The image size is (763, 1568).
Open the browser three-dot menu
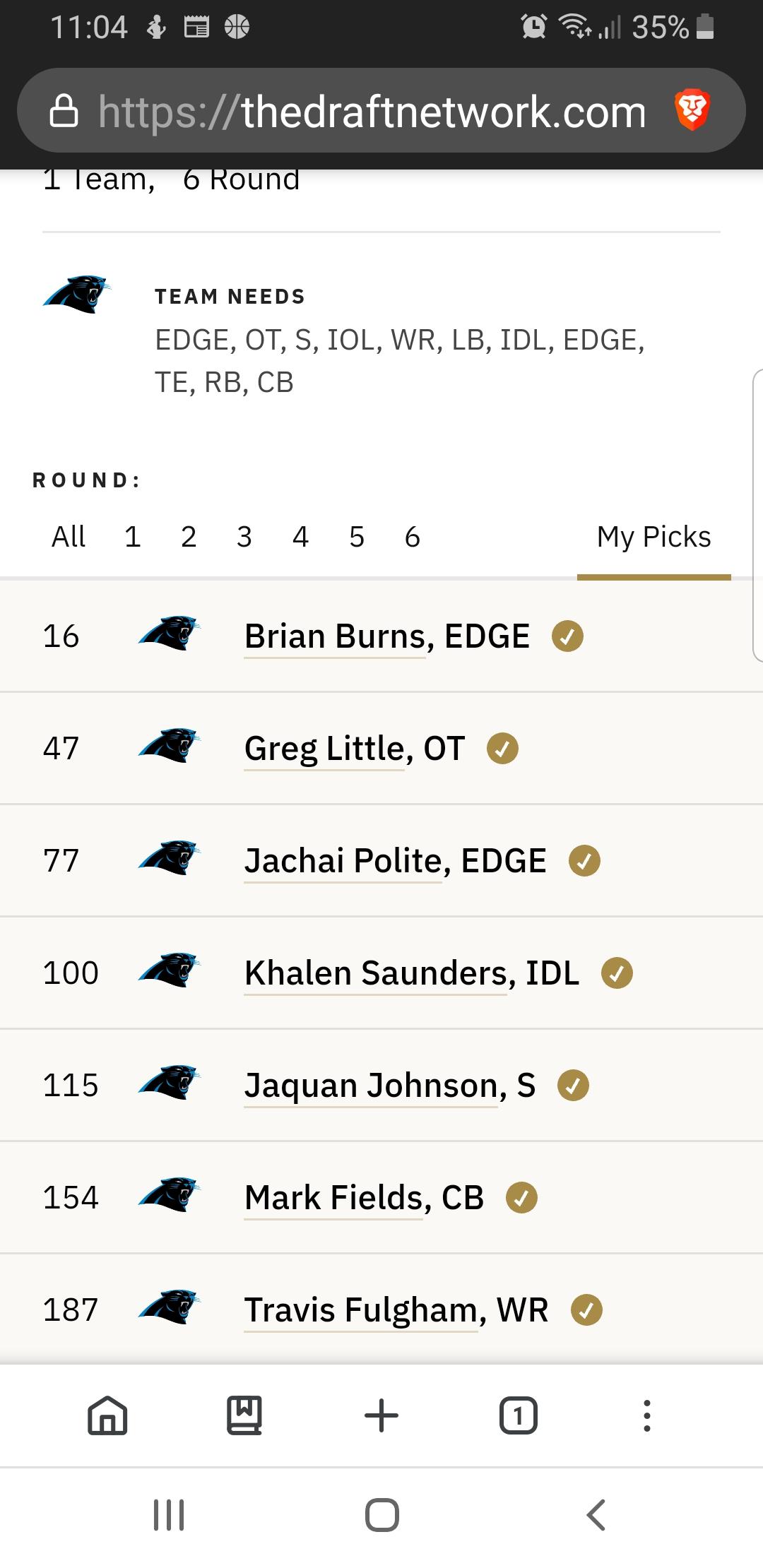646,1415
